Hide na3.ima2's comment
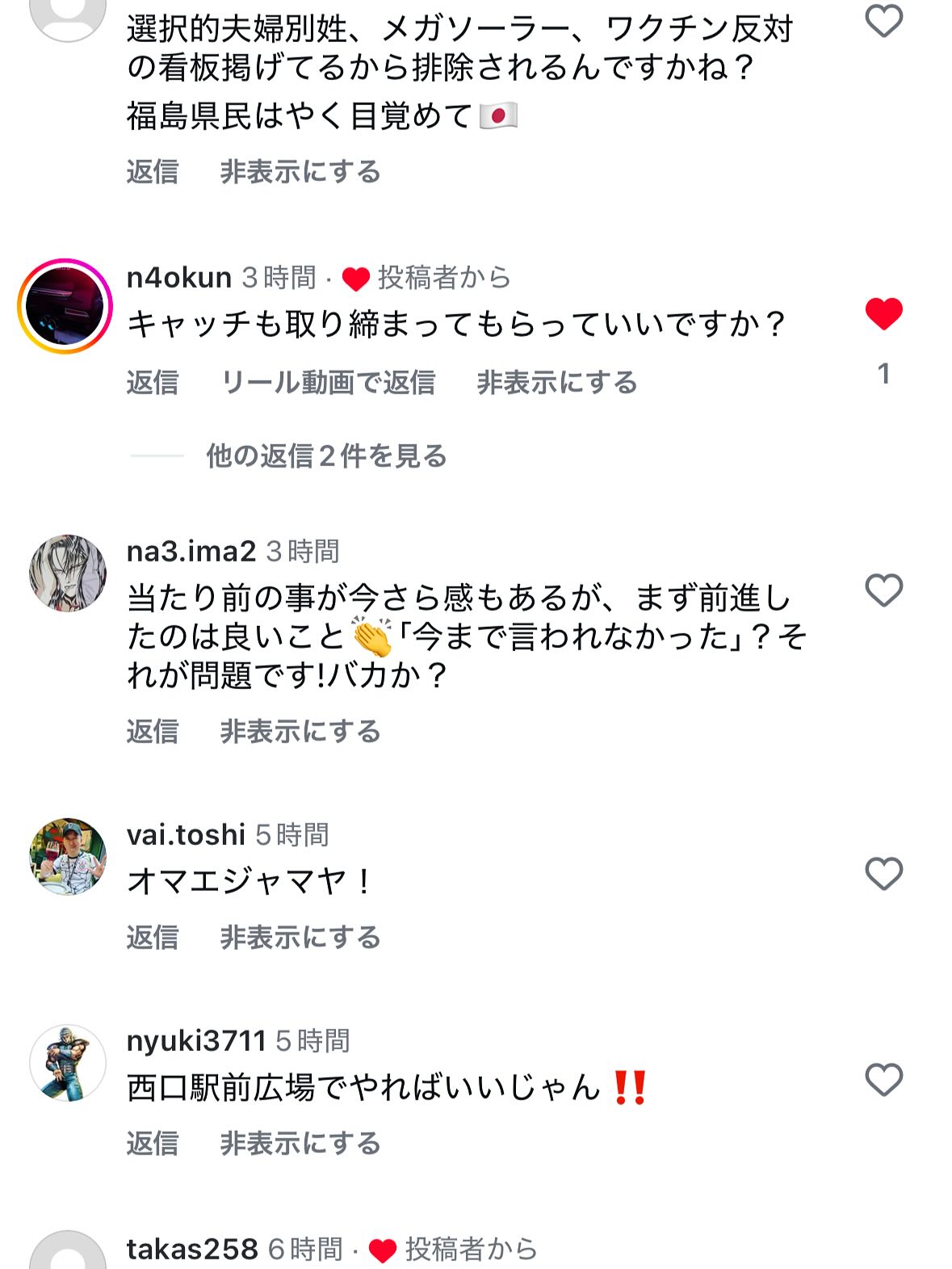 (x=300, y=731)
